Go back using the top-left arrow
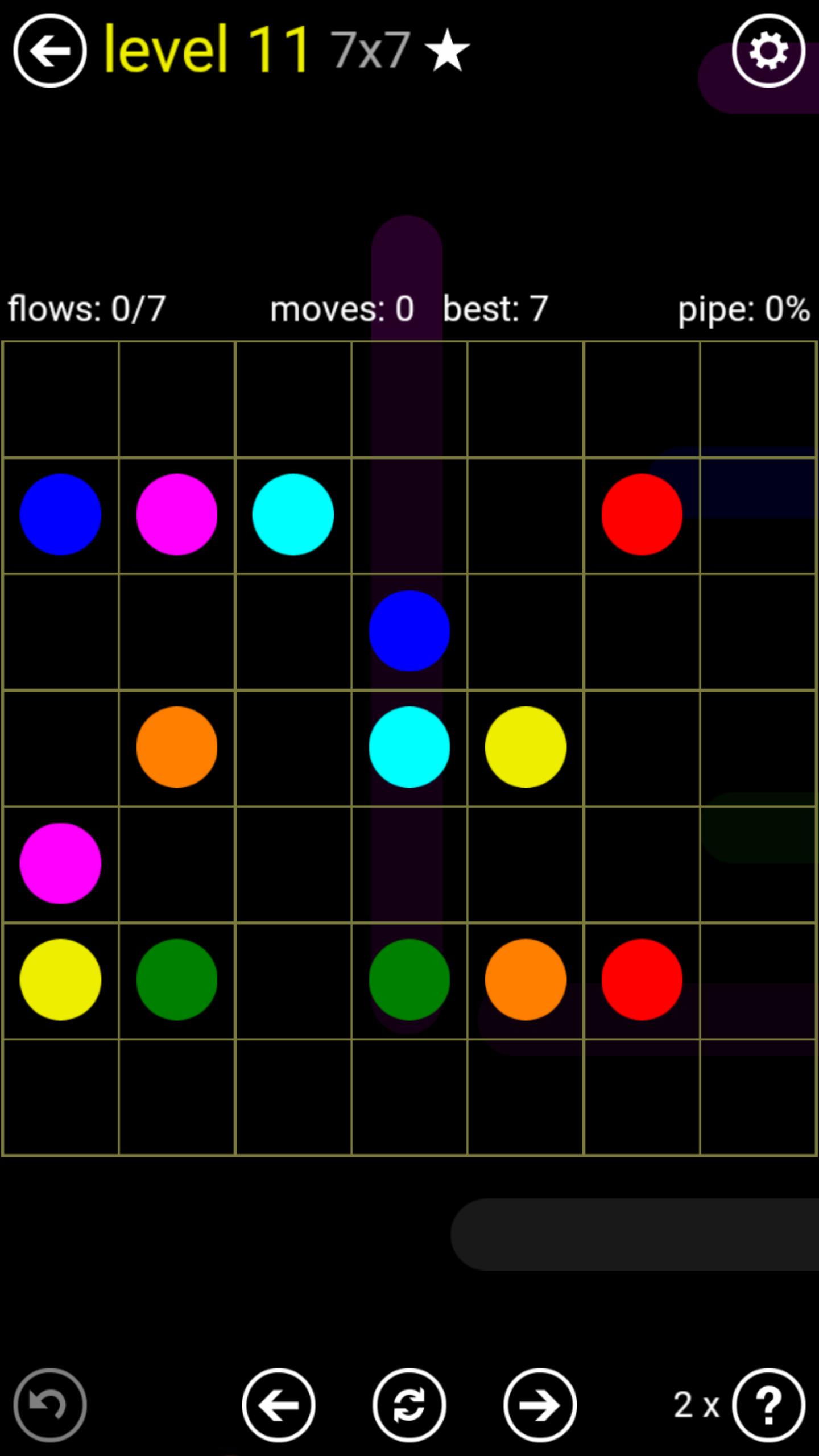 click(50, 51)
